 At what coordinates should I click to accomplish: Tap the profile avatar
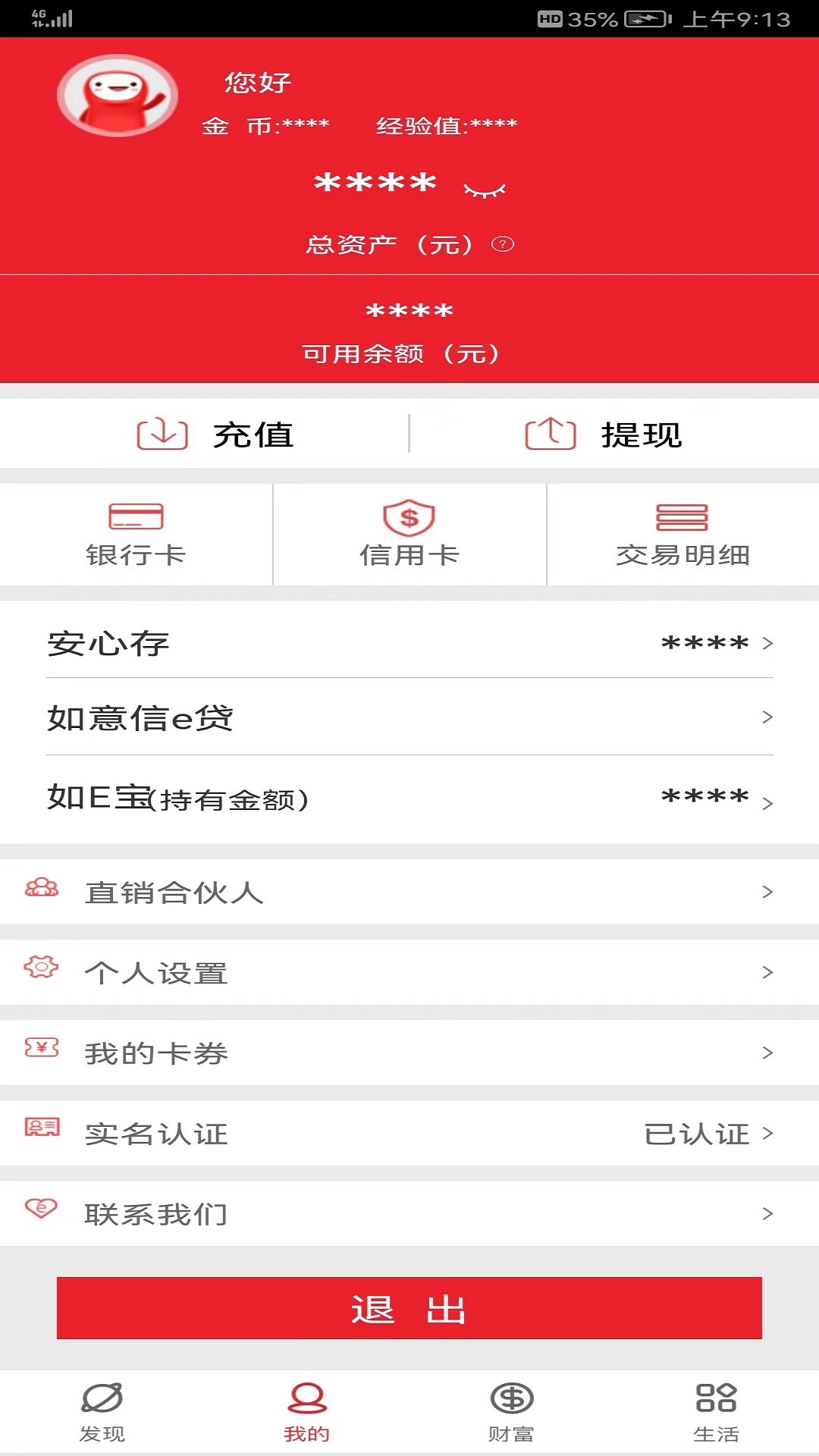click(x=118, y=96)
